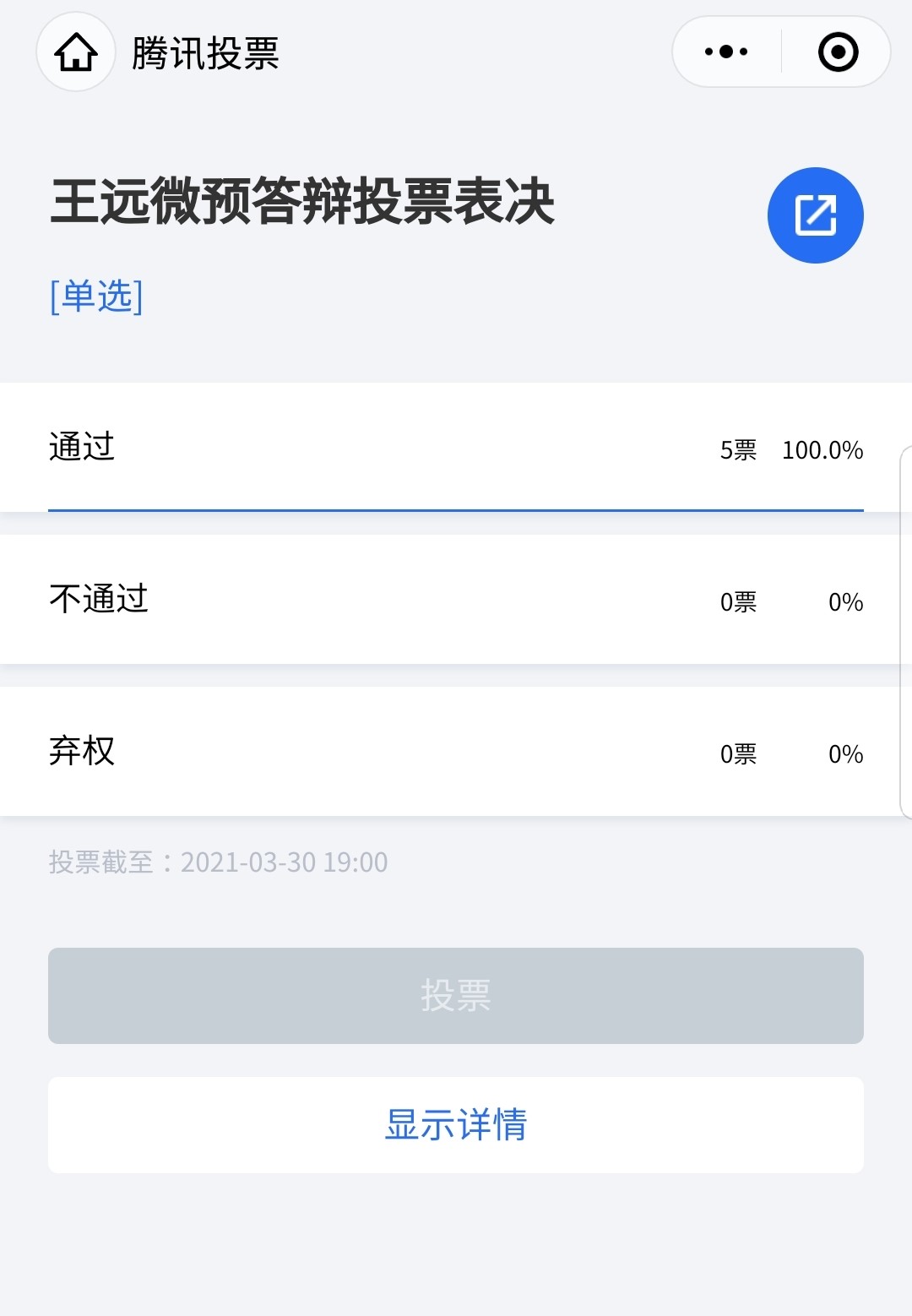Open the home icon in the navigation bar
The image size is (912, 1316).
coord(75,52)
